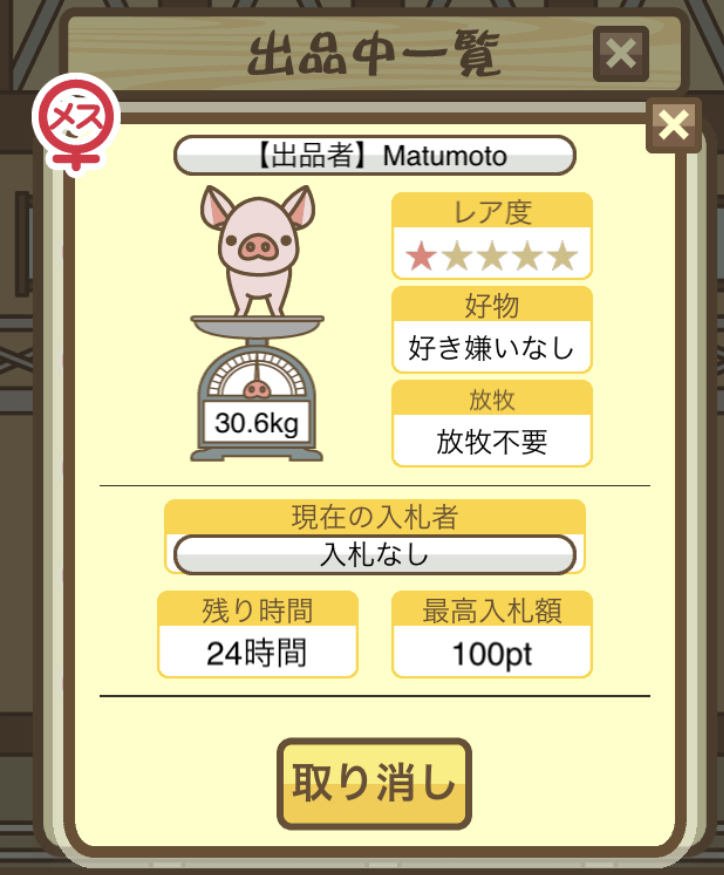Close the 出品中一覧 window
Image resolution: width=724 pixels, height=875 pixels.
coord(620,54)
